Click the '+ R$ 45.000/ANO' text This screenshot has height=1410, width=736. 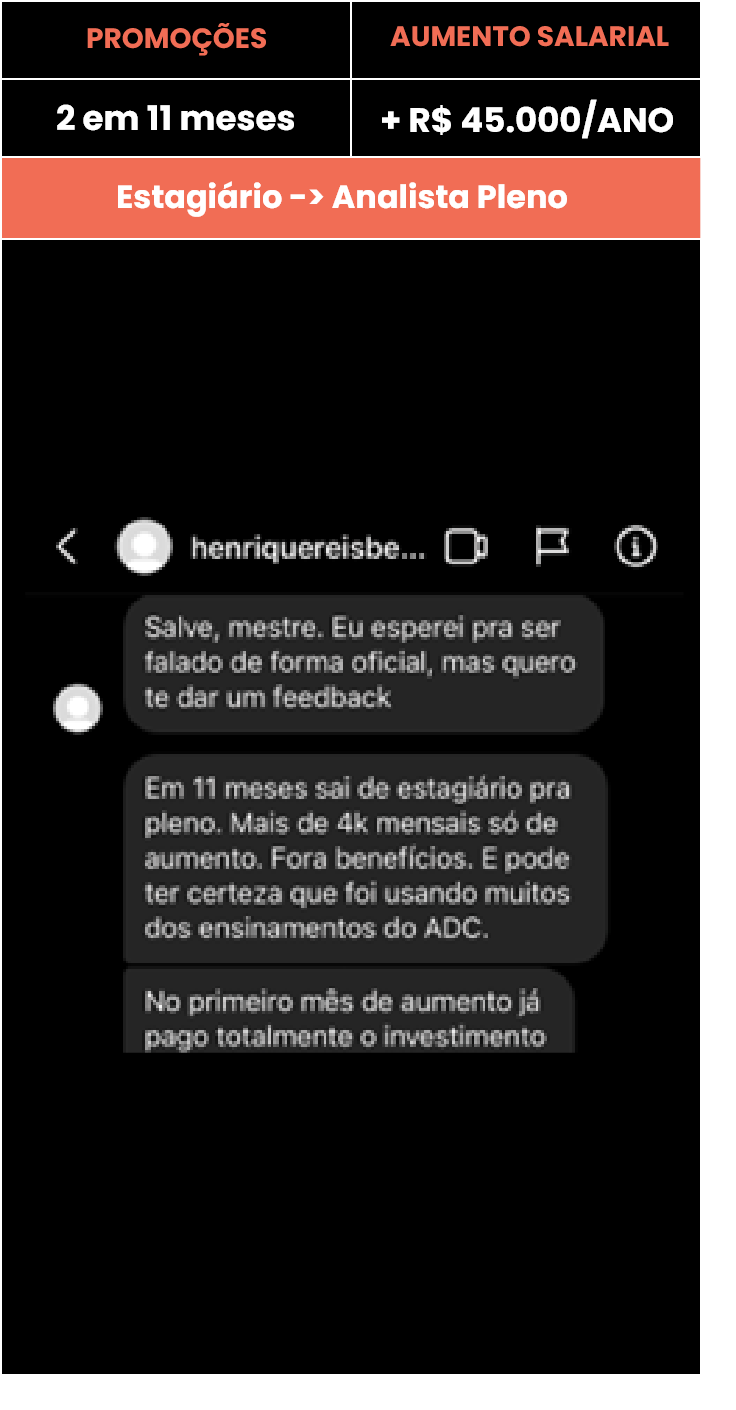pyautogui.click(x=530, y=118)
